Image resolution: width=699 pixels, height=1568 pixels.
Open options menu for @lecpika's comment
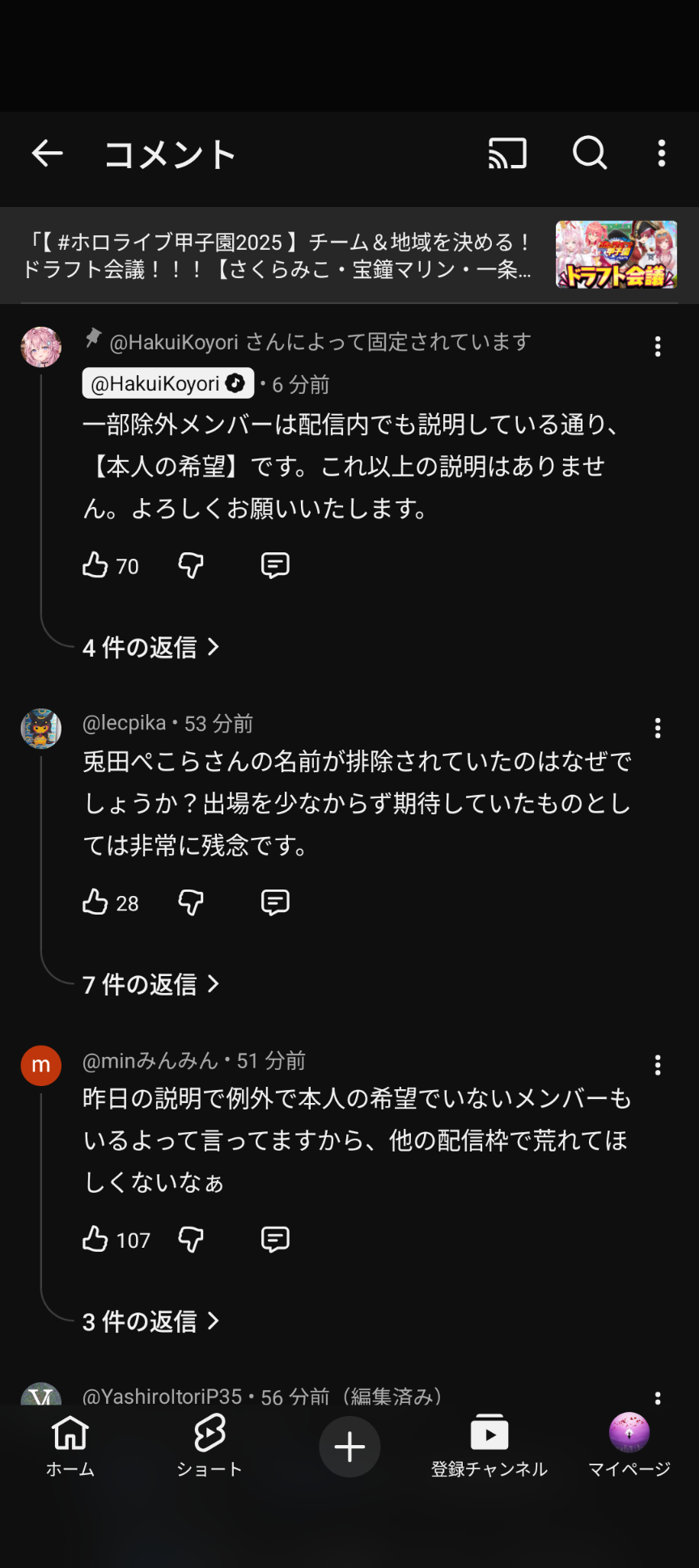pos(658,729)
